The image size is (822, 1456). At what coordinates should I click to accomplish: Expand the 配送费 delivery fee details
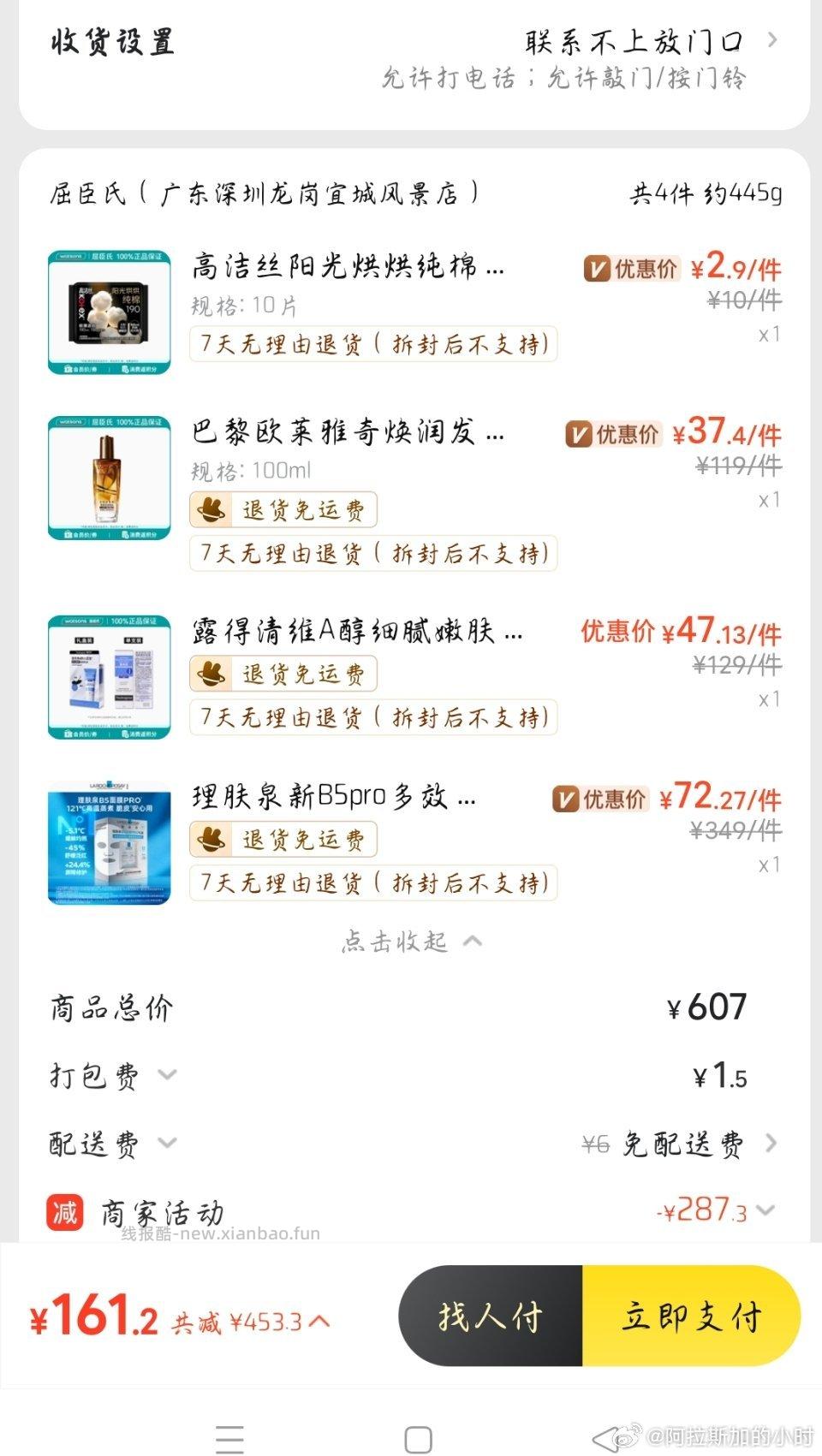click(x=167, y=1145)
